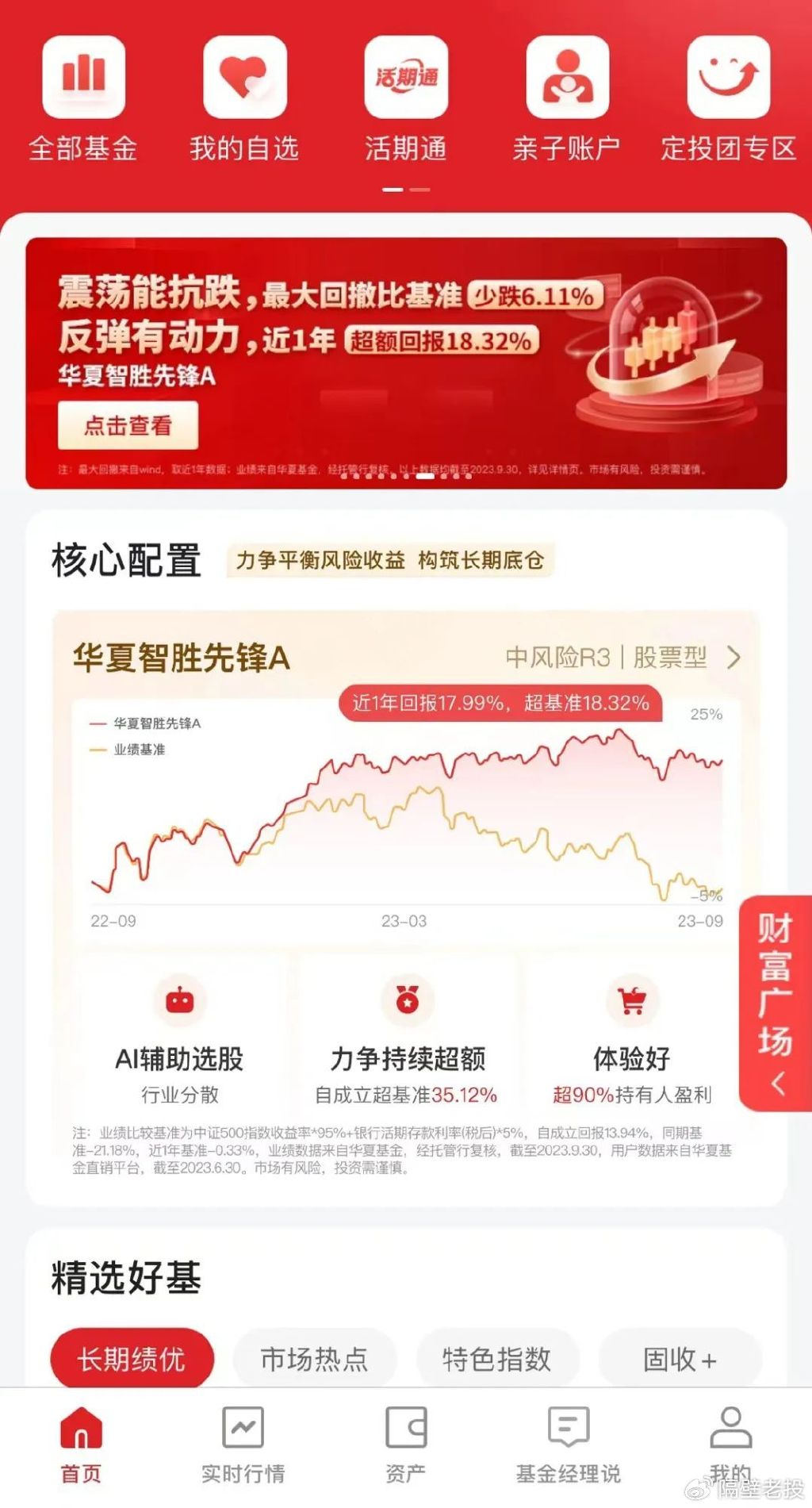
Task: Switch to the 资产 tab
Action: 405,1445
